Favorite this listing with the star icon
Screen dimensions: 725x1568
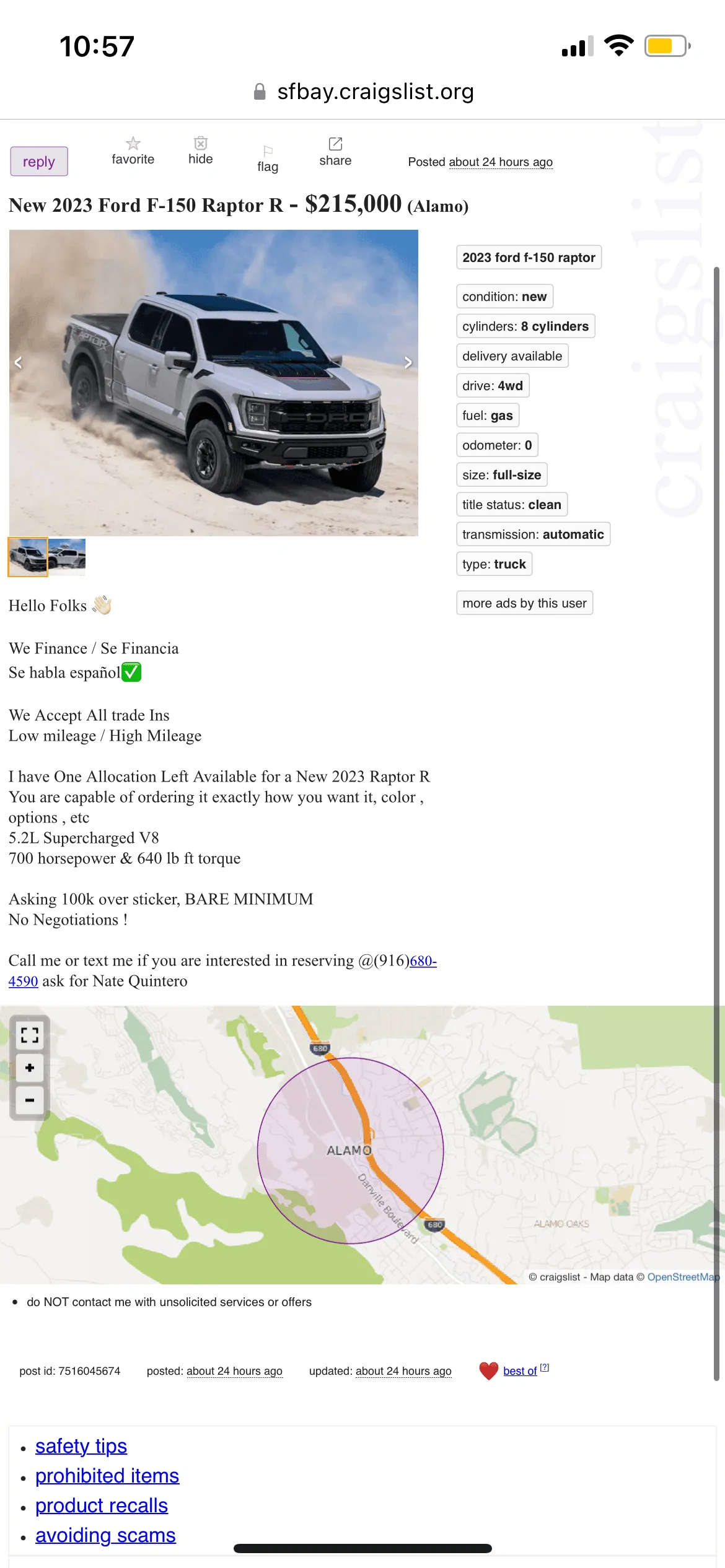click(132, 150)
